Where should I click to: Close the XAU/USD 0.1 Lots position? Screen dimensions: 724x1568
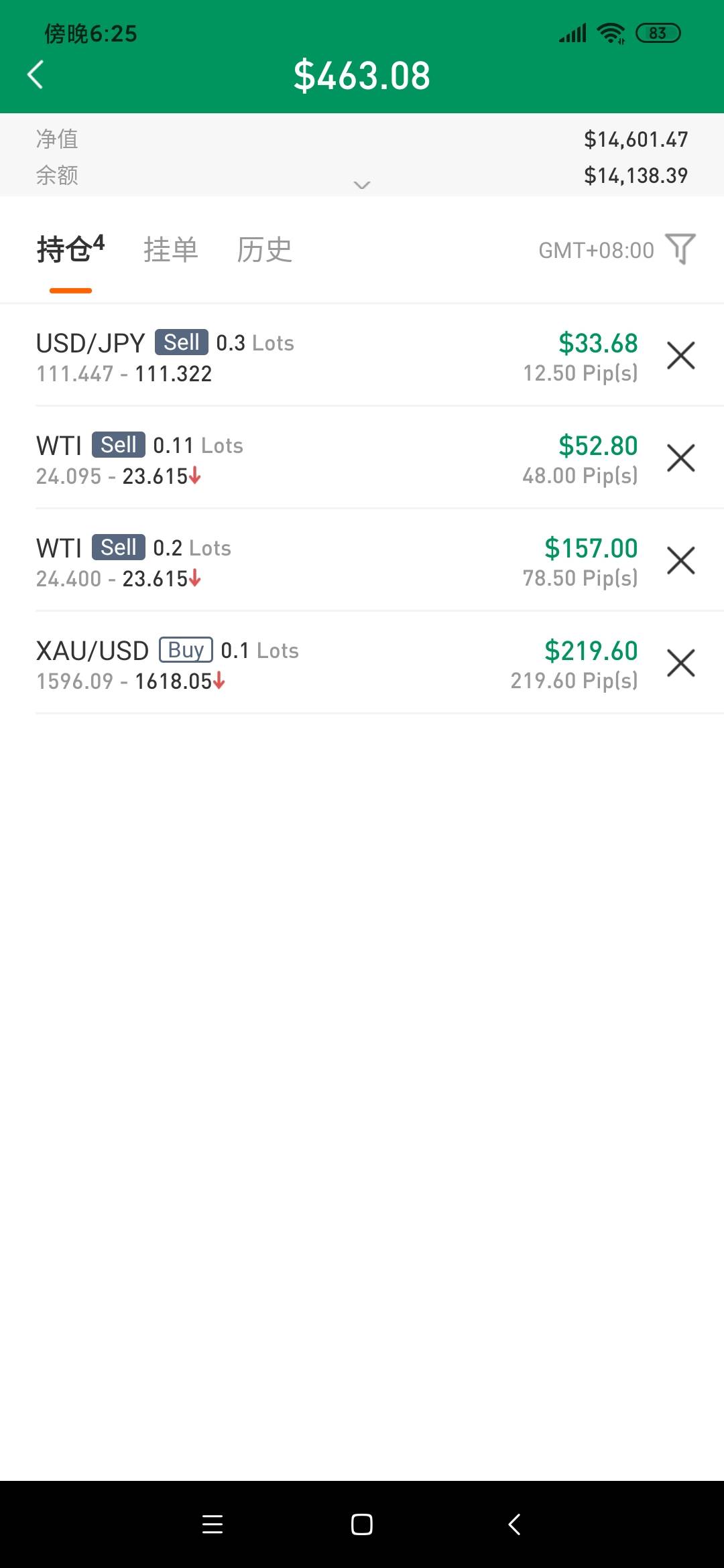(680, 663)
